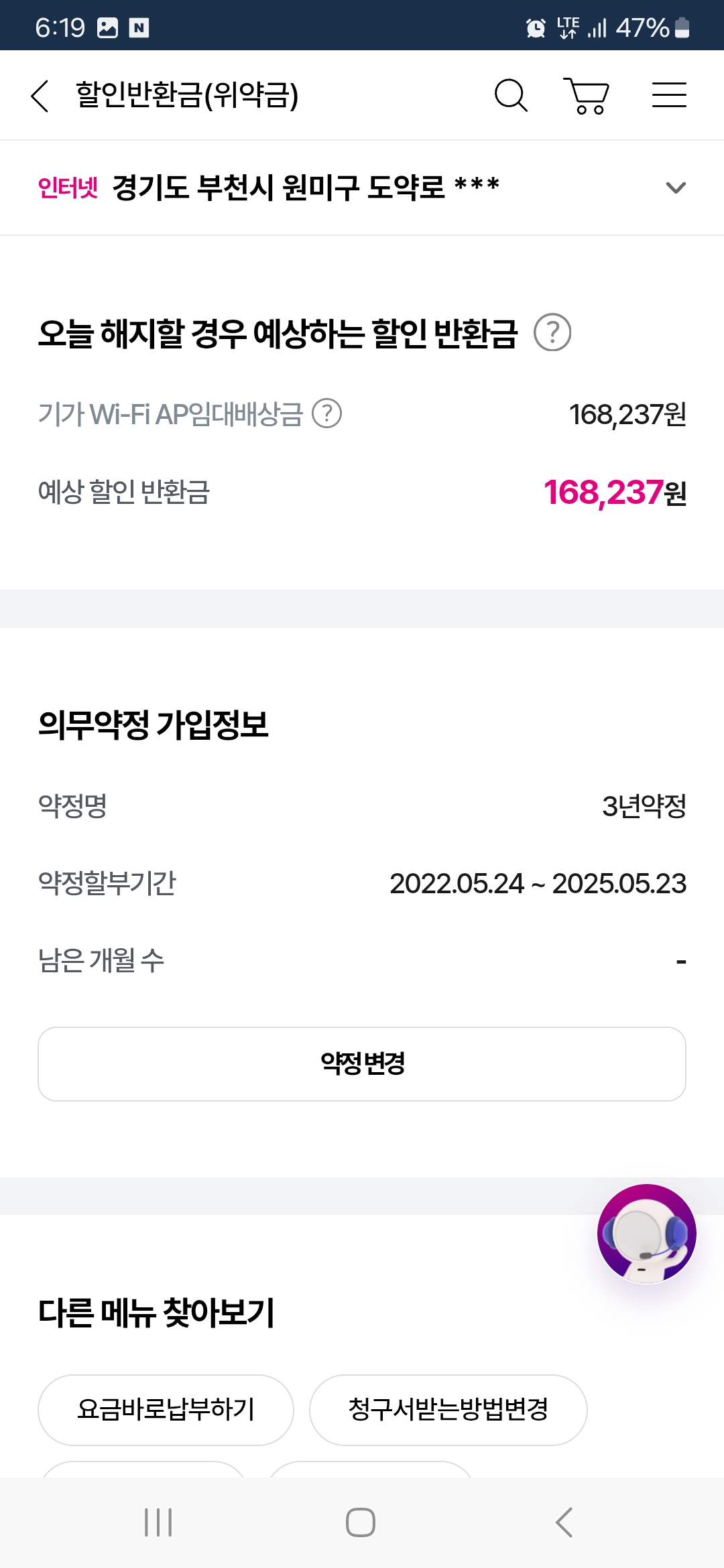Open help for 예상하는 할인 반환금 heading

[x=552, y=332]
